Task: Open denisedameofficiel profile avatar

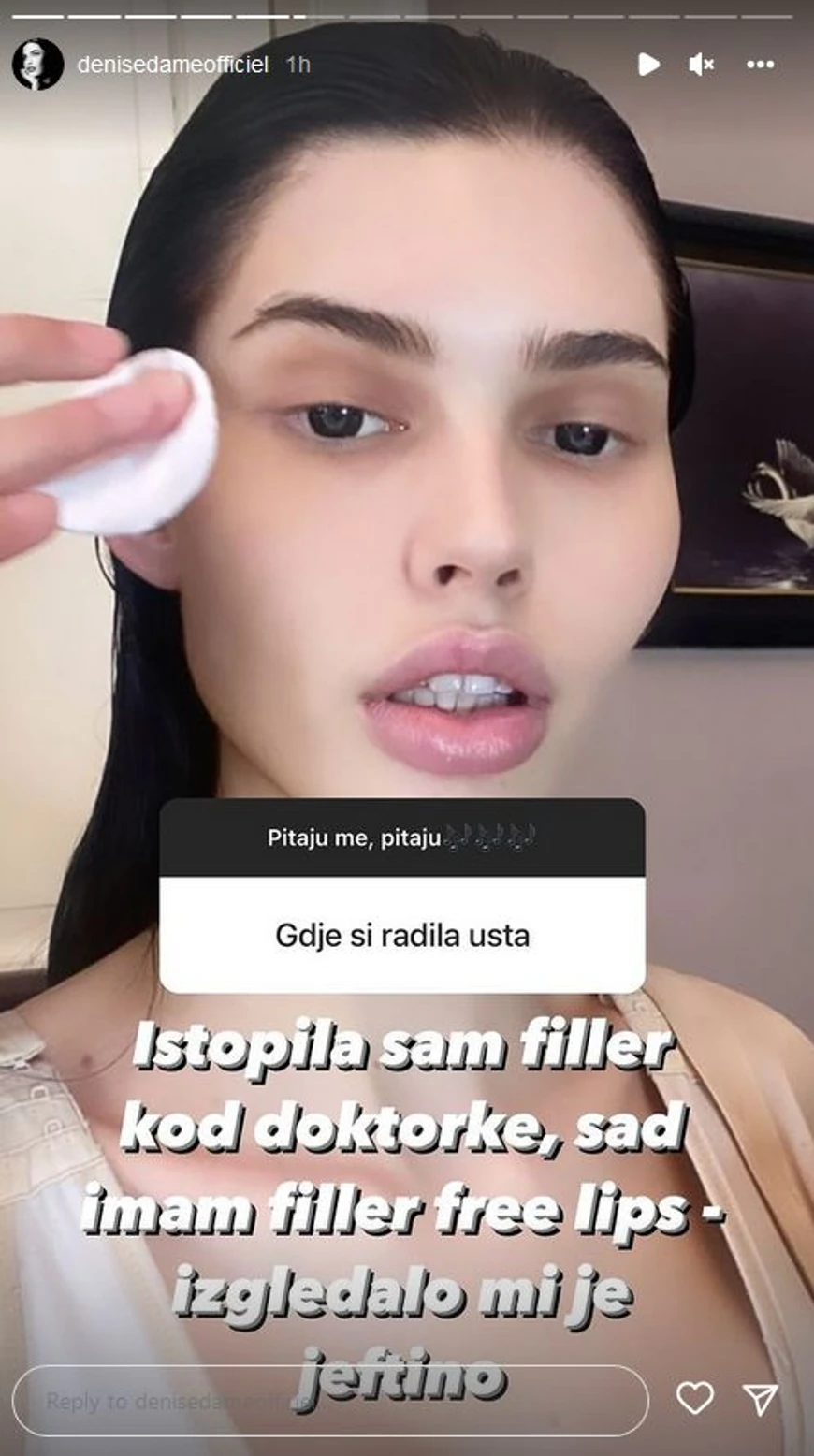Action: click(x=37, y=65)
